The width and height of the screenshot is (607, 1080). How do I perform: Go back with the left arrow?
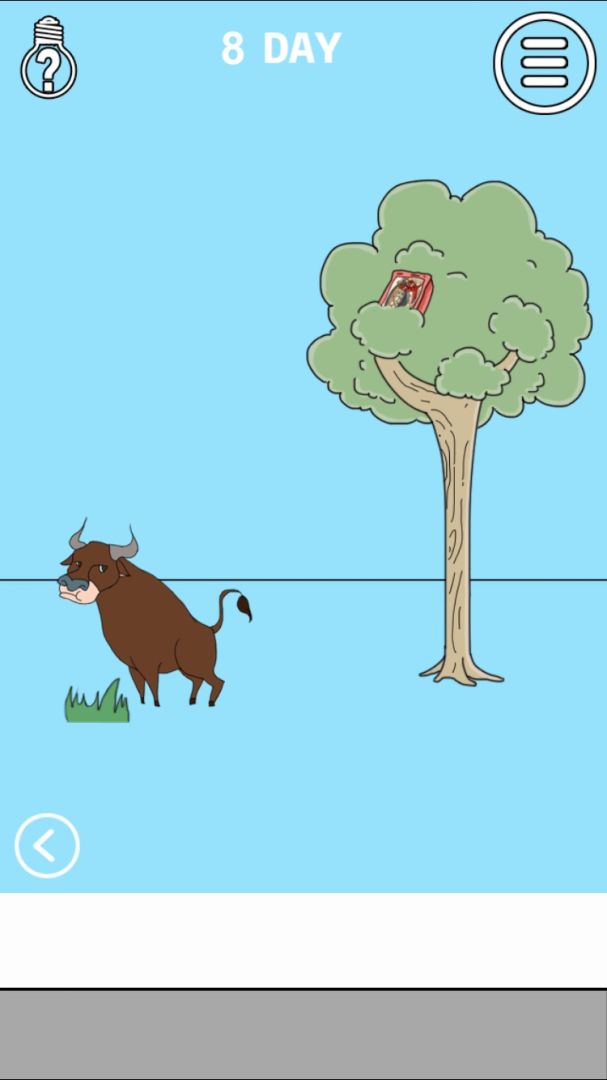point(47,846)
